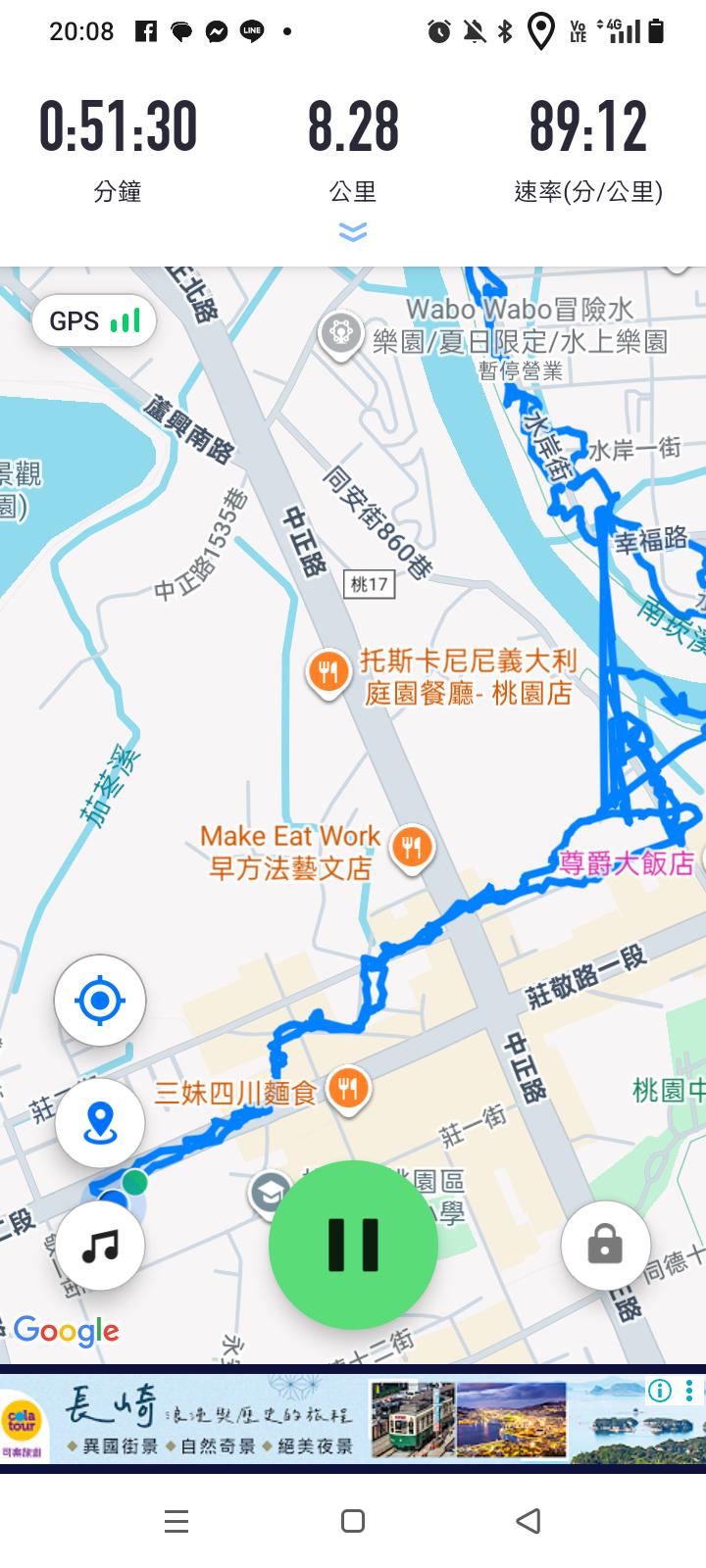Go to the system home screen
Viewport: 706px width, 1568px height.
353,1521
